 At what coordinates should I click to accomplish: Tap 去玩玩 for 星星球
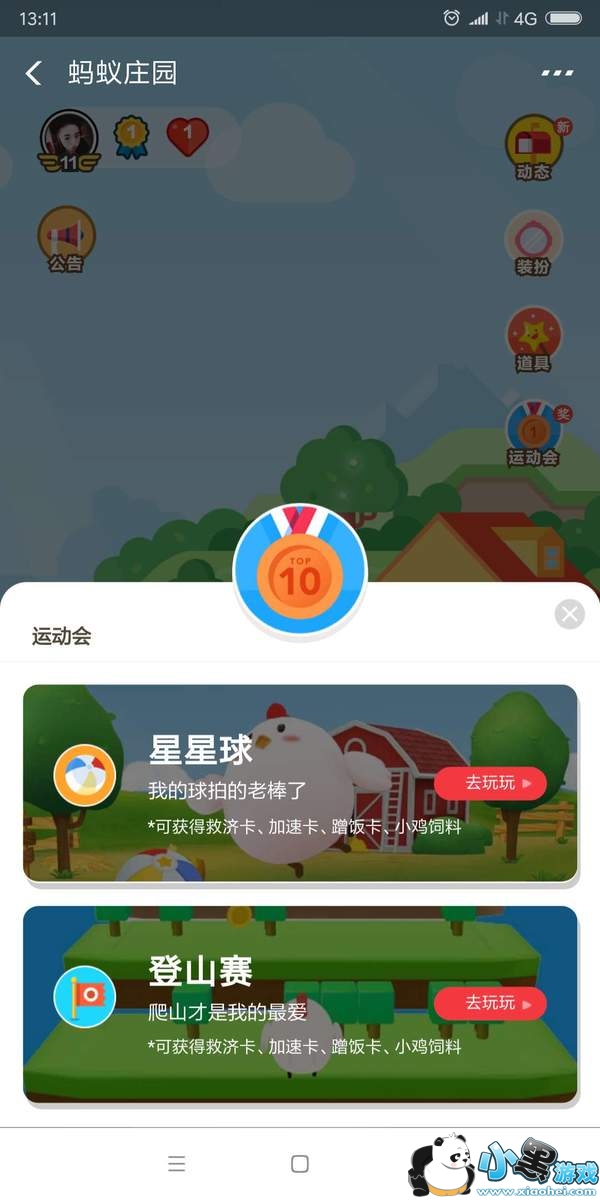click(490, 783)
